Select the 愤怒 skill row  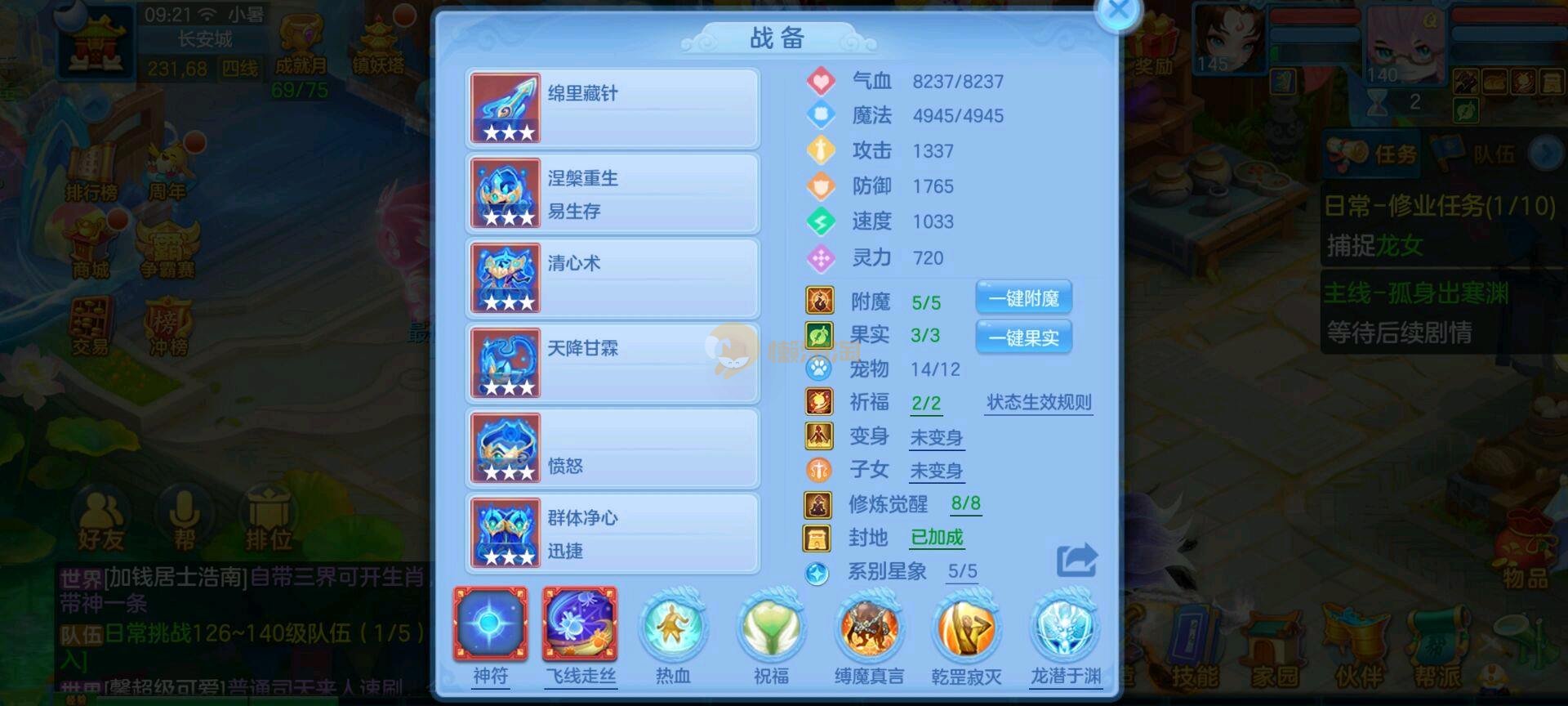[612, 449]
